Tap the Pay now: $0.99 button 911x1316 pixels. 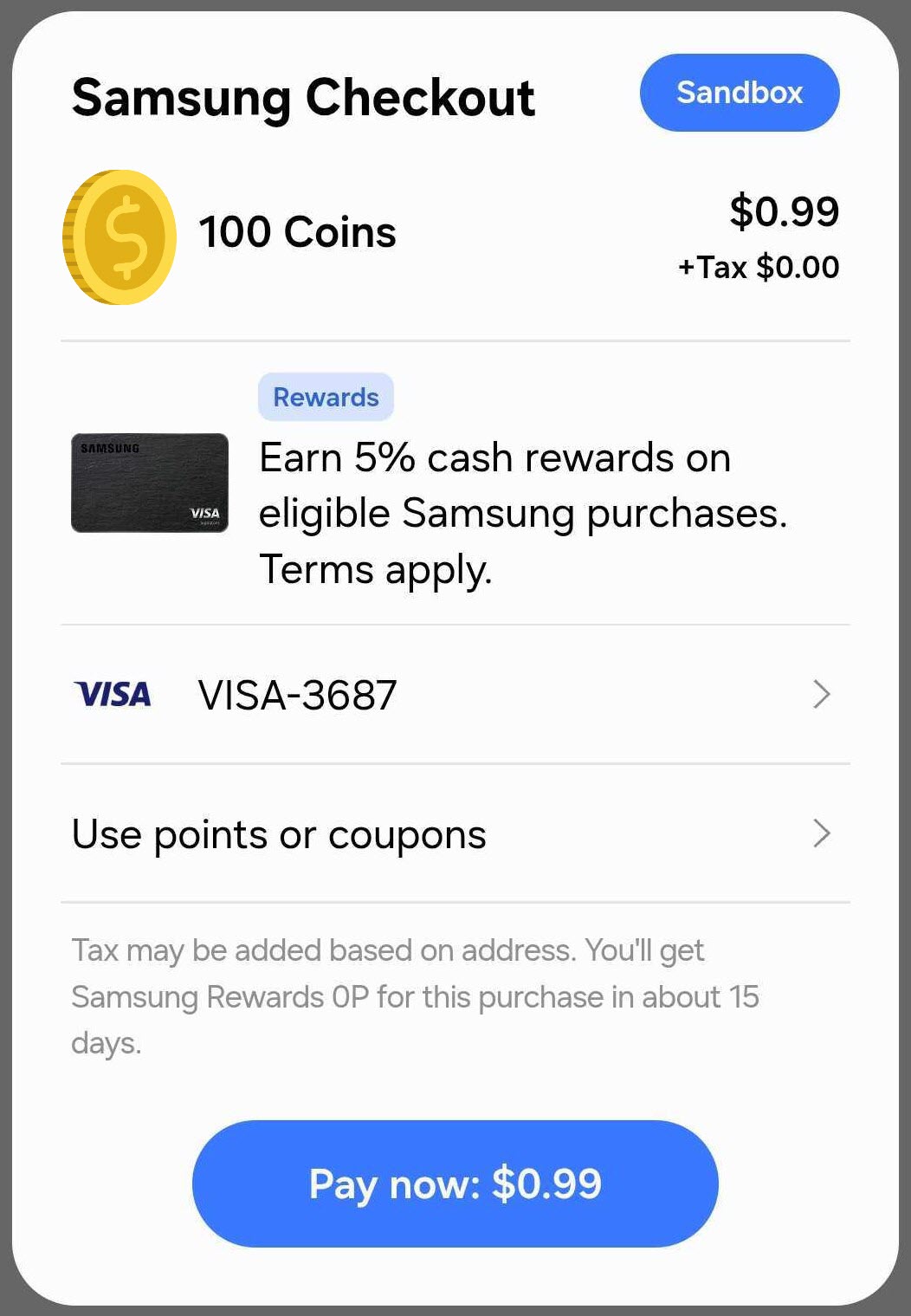point(455,1183)
